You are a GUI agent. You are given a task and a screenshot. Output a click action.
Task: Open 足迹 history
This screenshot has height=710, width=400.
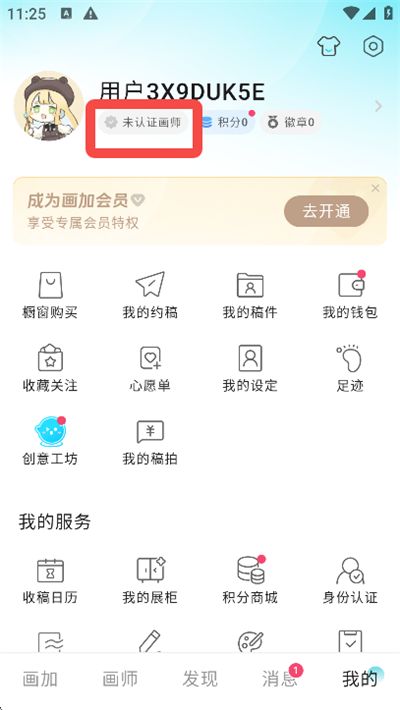(x=350, y=369)
